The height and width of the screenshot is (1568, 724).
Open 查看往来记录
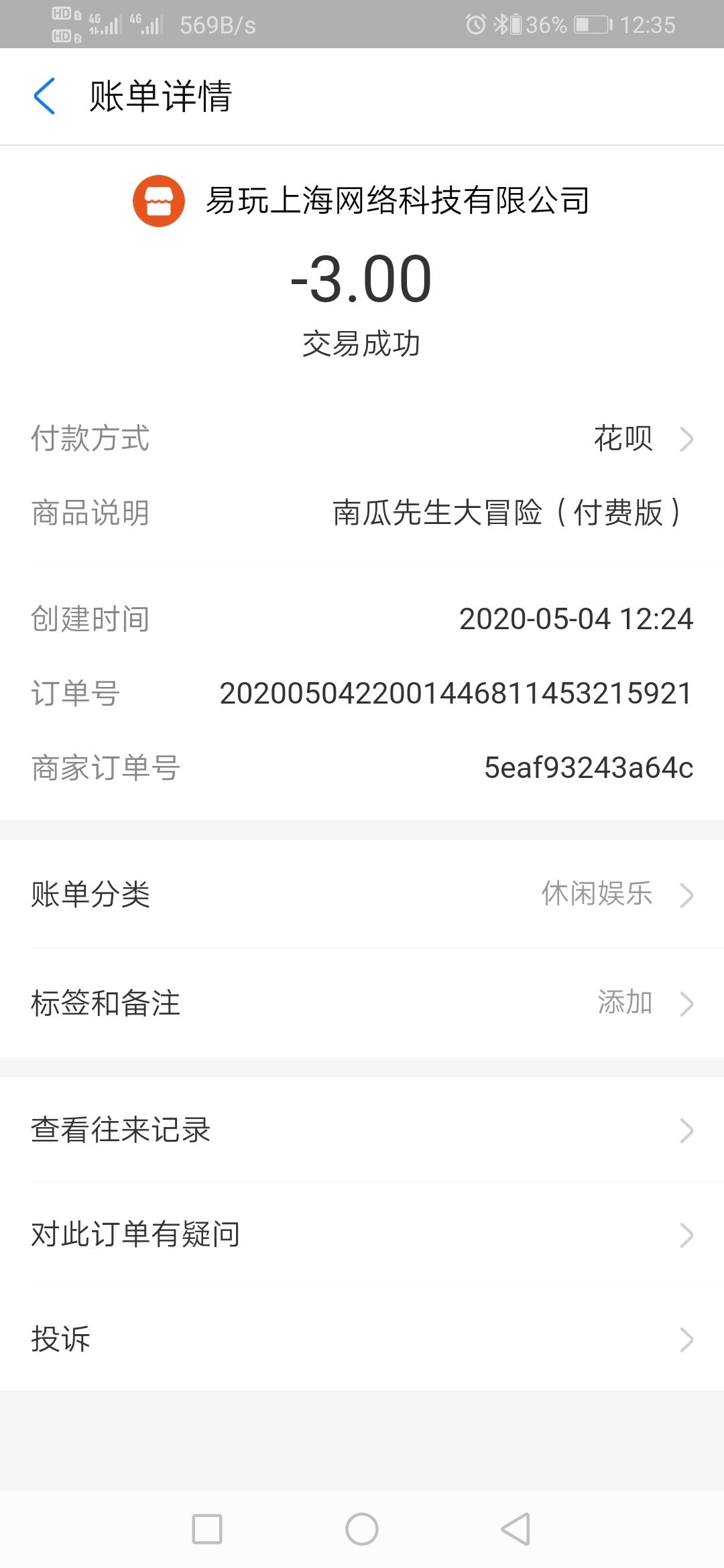[362, 1130]
